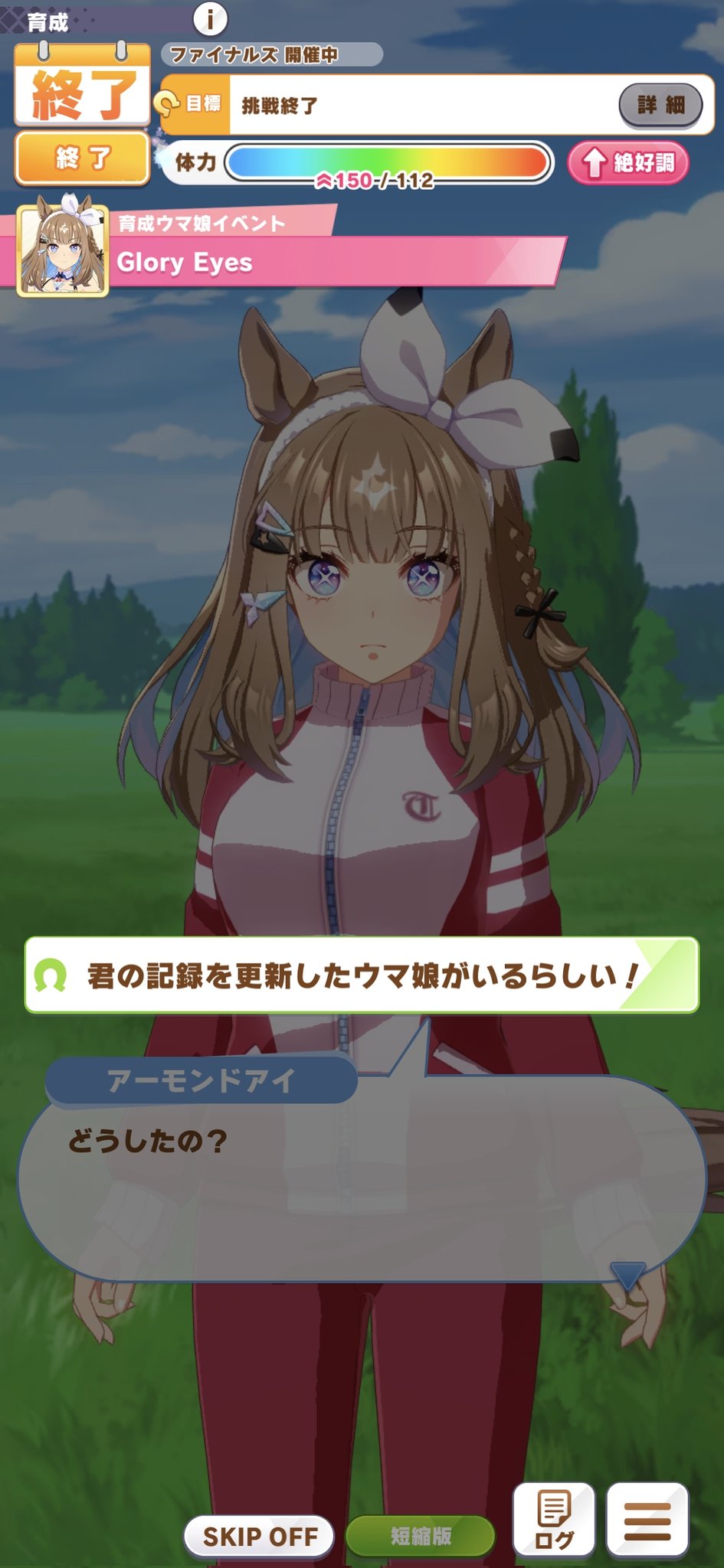Tap the orange 終了 button

tap(82, 158)
